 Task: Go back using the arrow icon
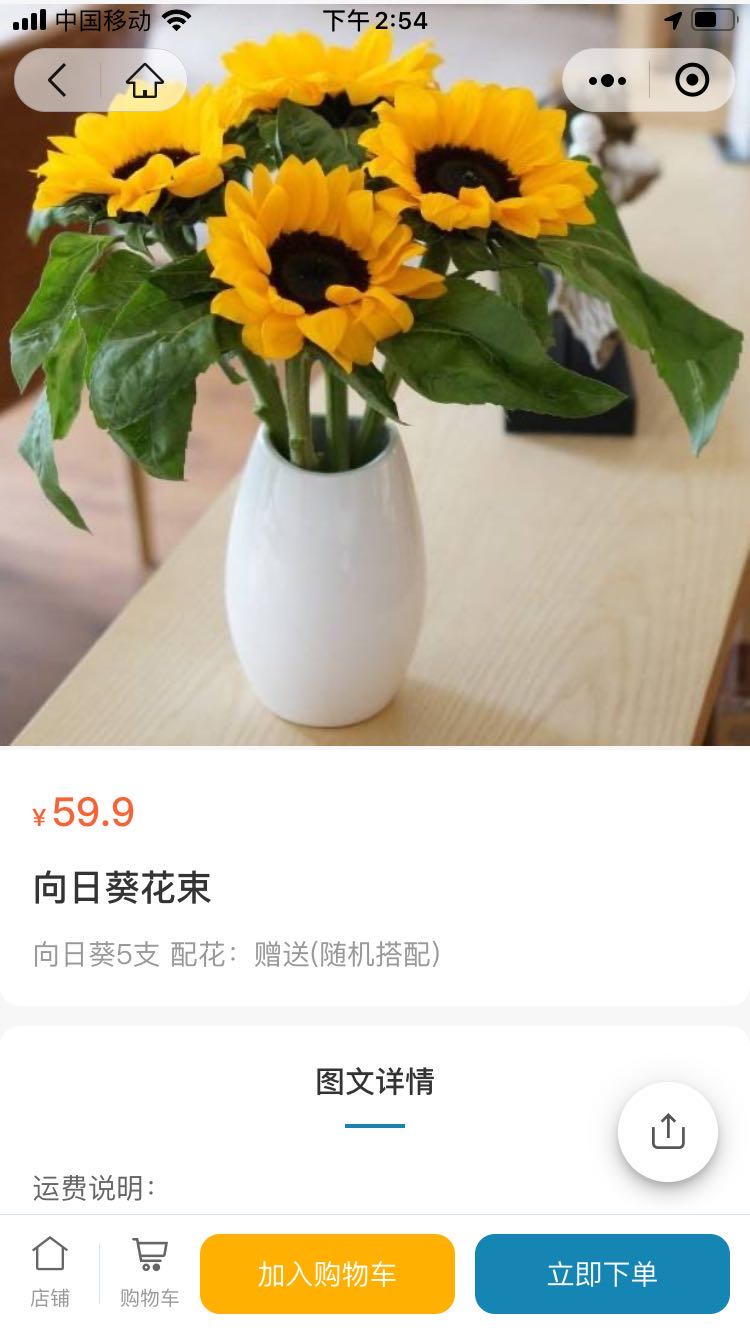point(57,80)
